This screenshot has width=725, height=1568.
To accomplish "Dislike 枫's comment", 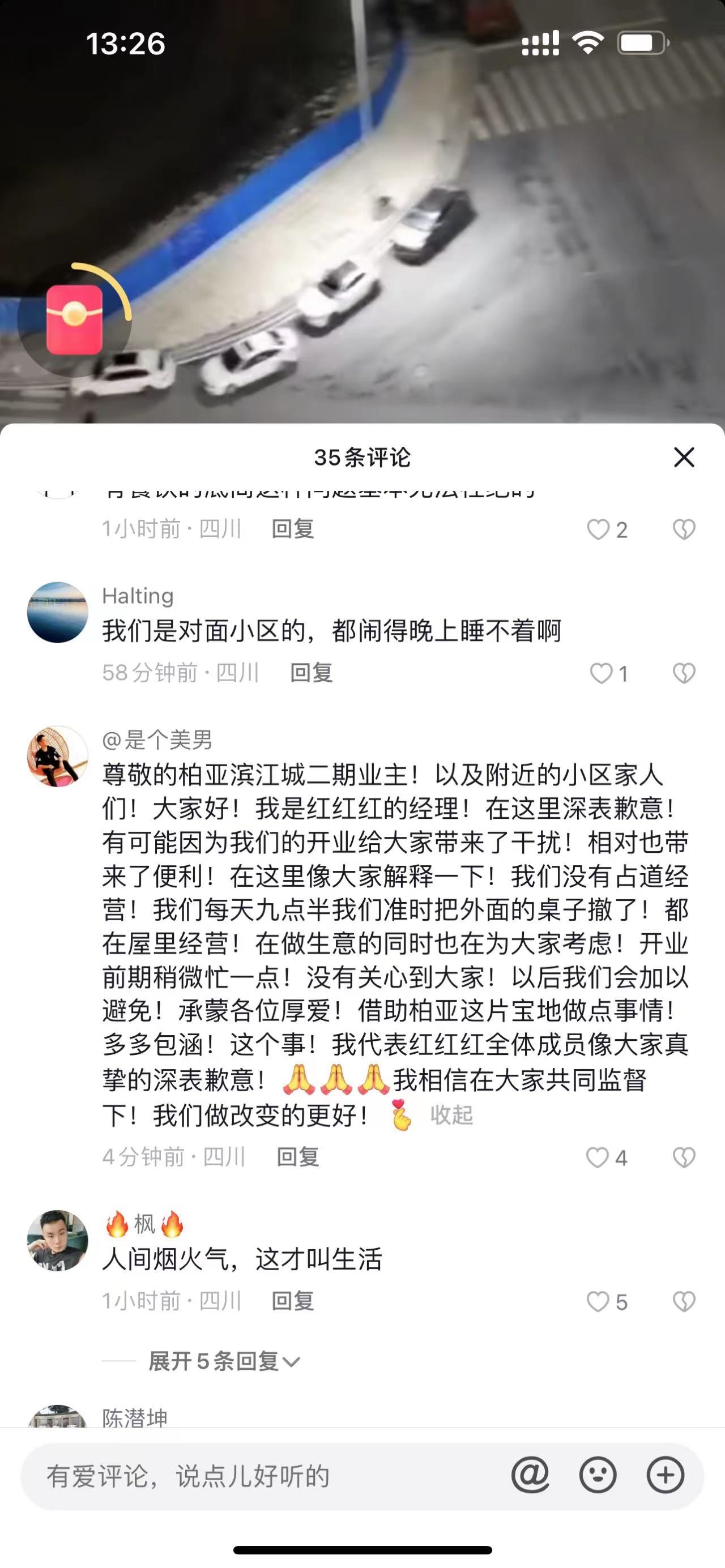I will point(684,1302).
